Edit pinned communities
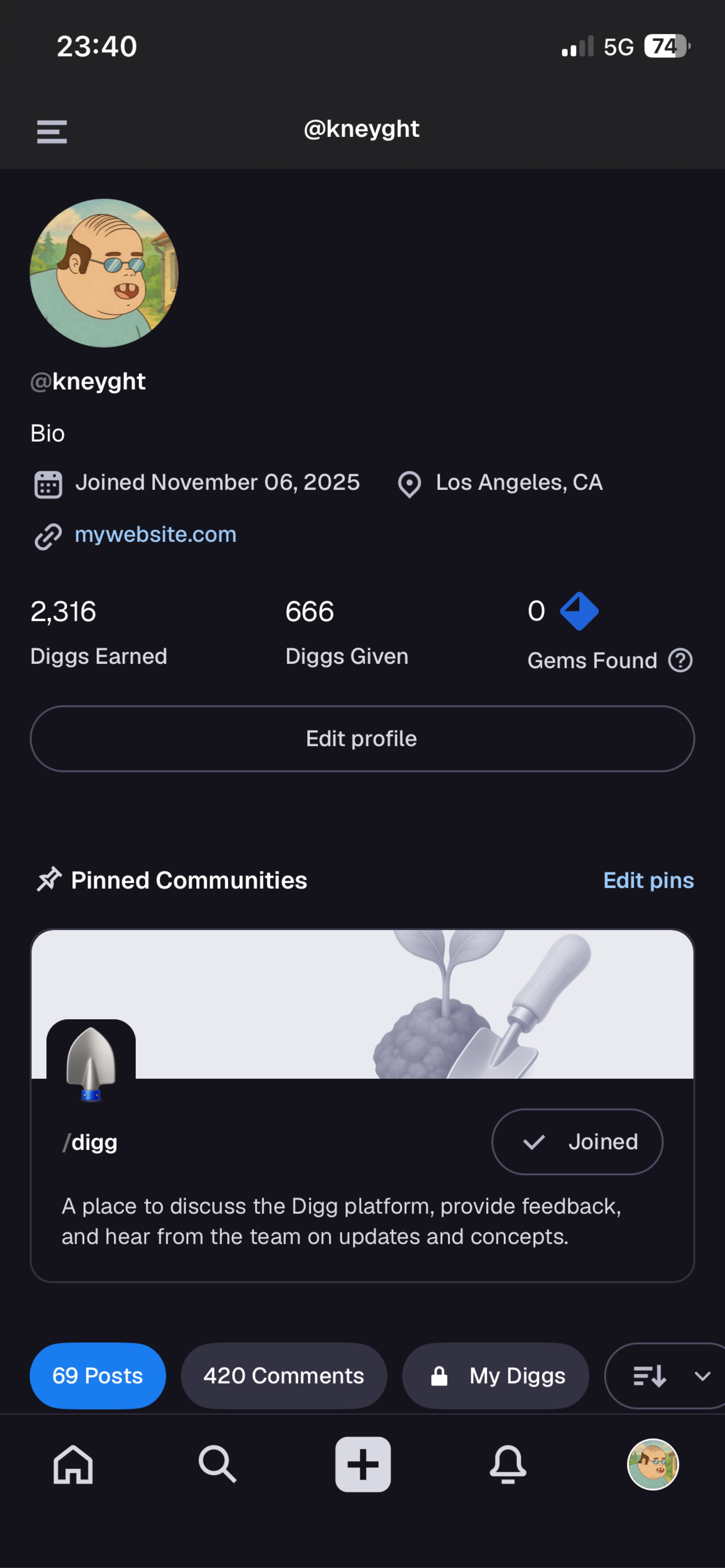Screen dimensions: 725x1568 [x=648, y=880]
